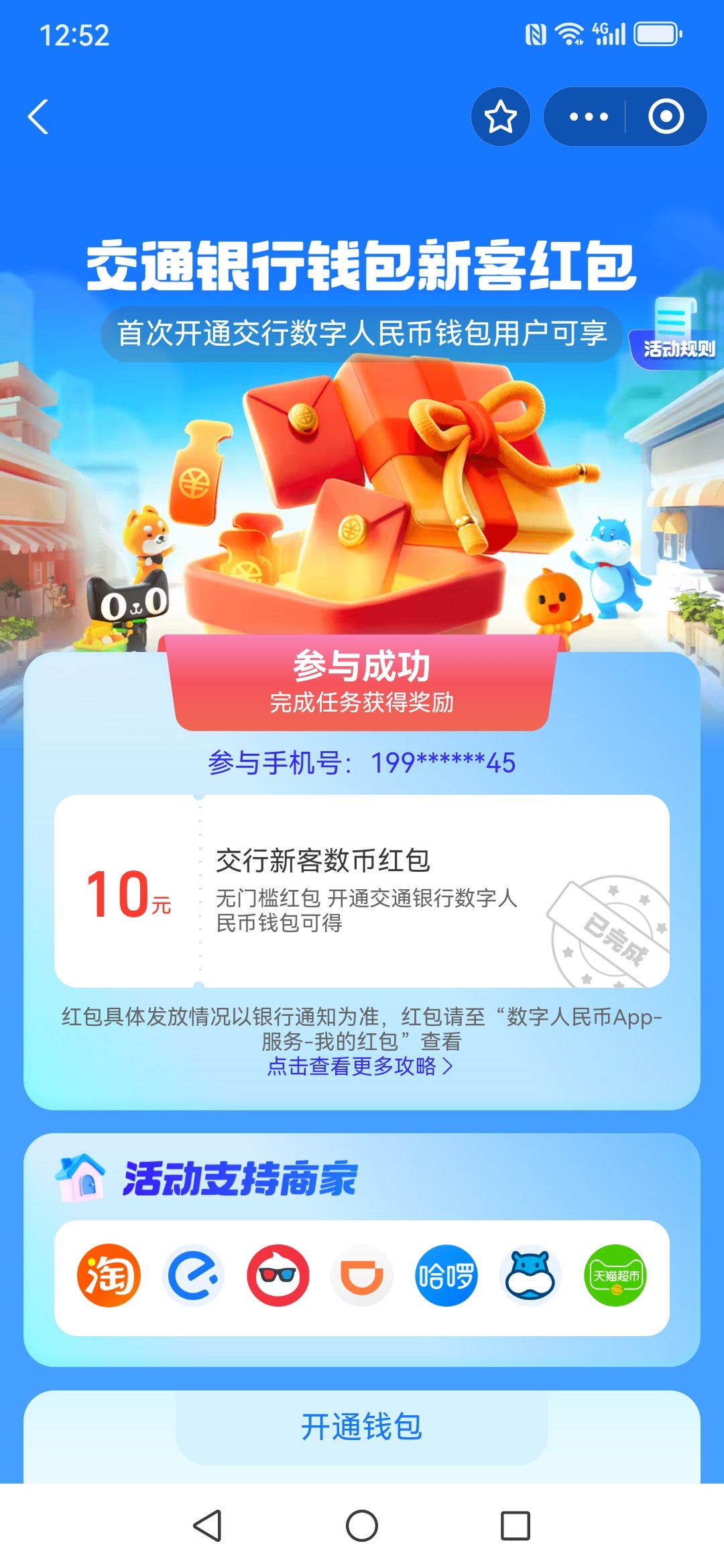Go to the system home screen
The height and width of the screenshot is (1568, 724).
pos(362,1526)
